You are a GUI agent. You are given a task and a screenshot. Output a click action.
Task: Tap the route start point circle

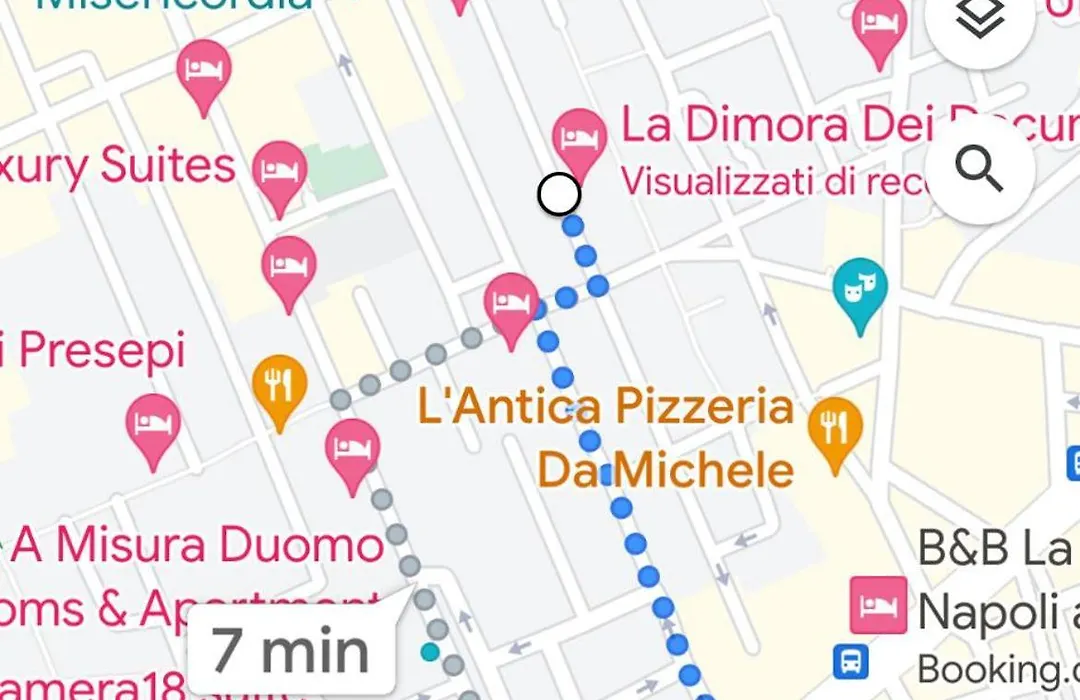(x=558, y=194)
